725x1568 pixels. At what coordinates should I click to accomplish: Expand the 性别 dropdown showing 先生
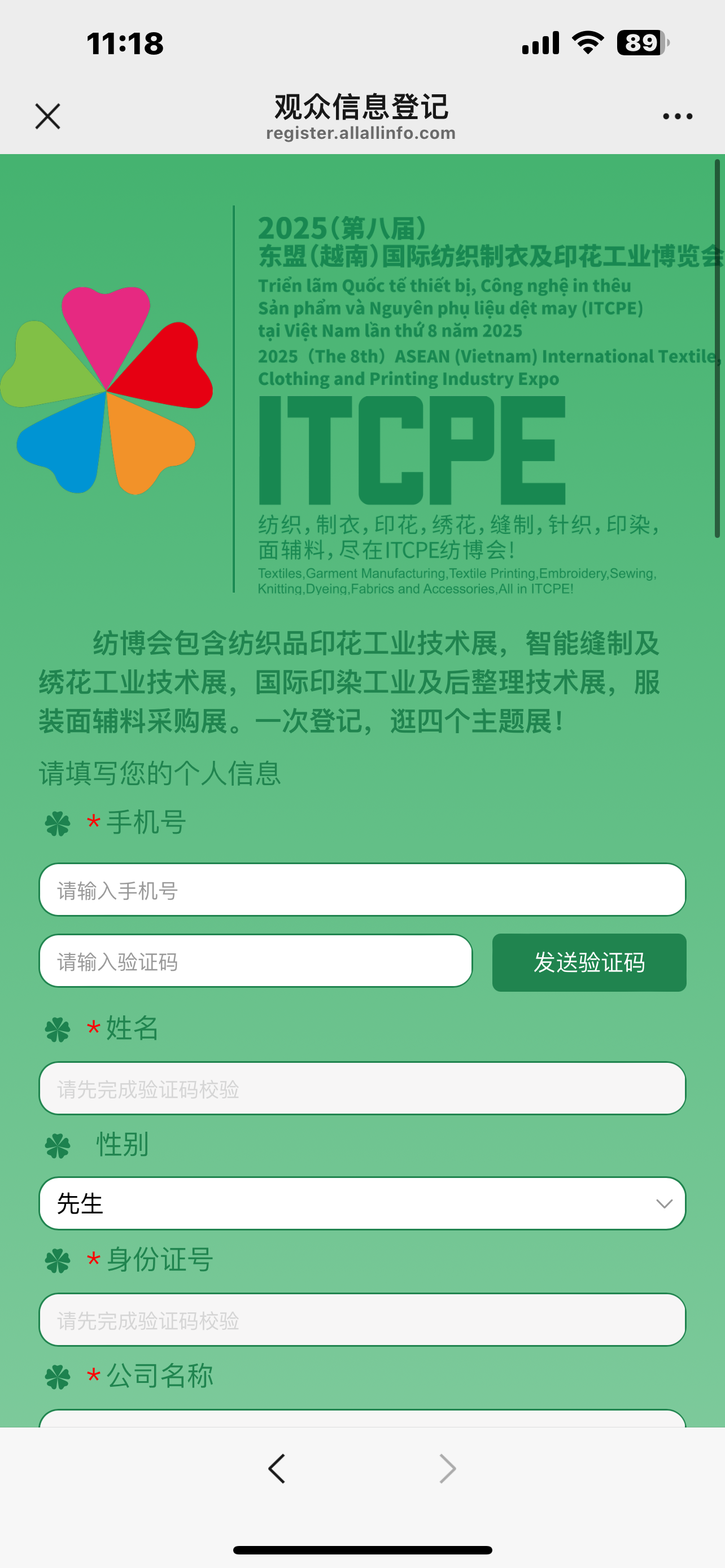362,1203
